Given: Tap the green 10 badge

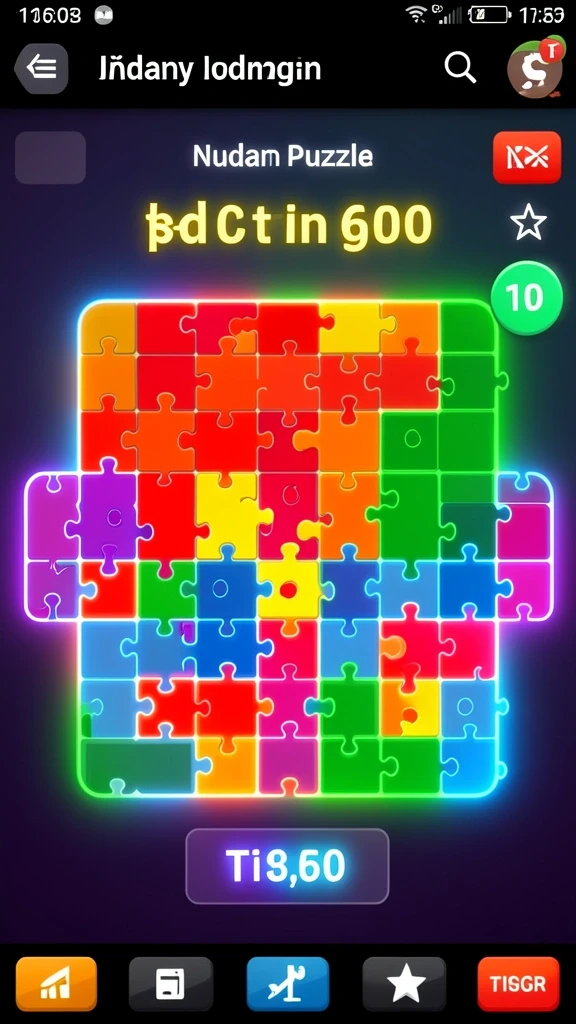Looking at the screenshot, I should [x=526, y=297].
